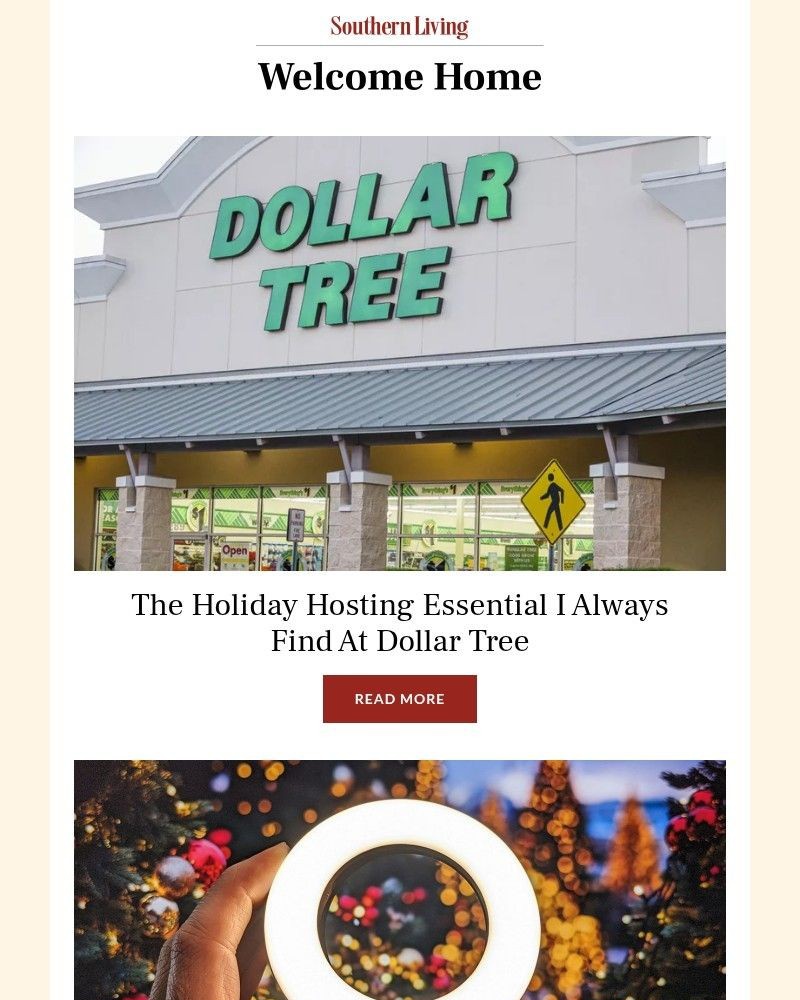The height and width of the screenshot is (1000, 800).
Task: Click the Open sign in the storefront window
Action: click(x=237, y=549)
